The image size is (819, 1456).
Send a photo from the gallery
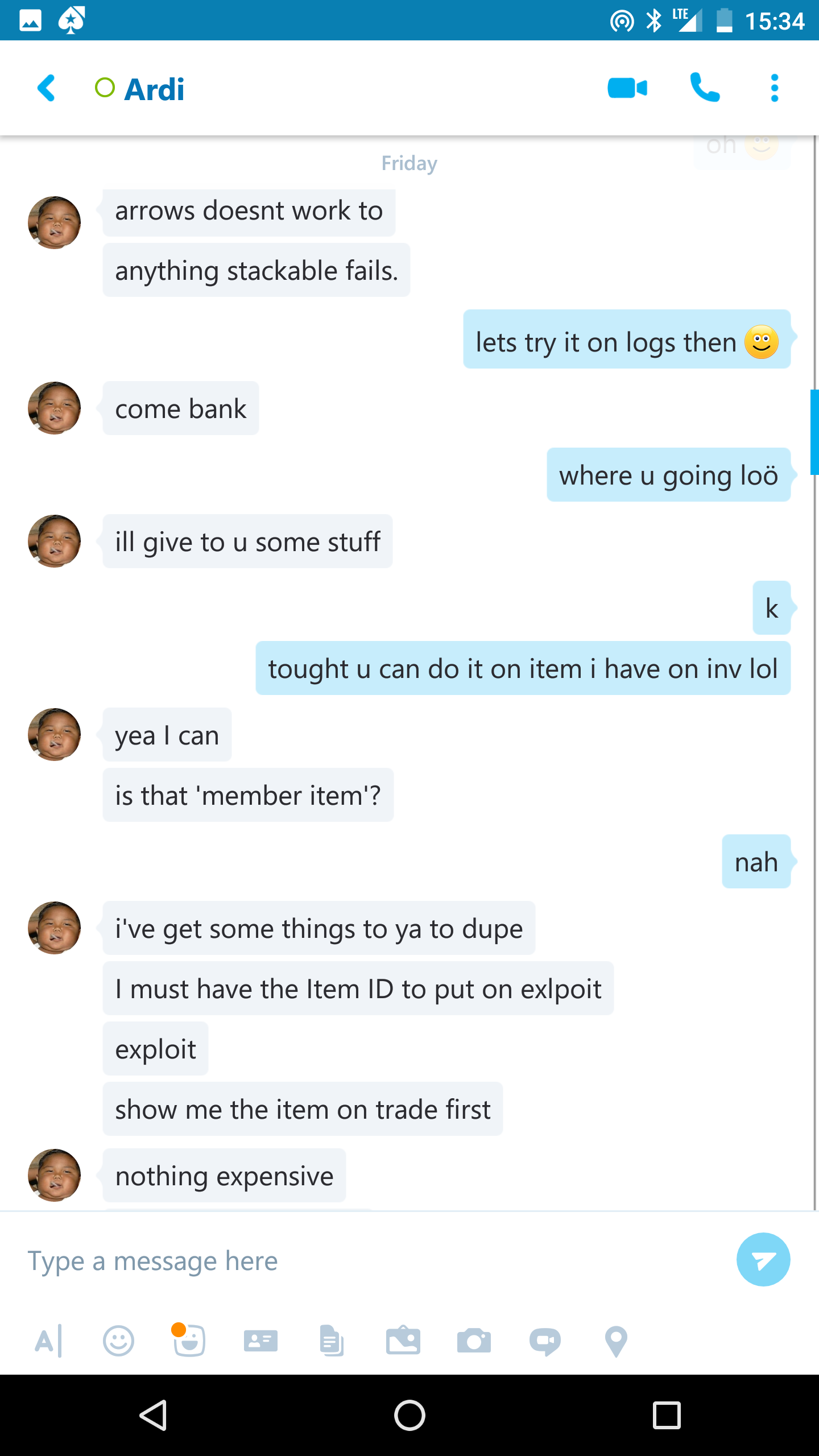403,1340
